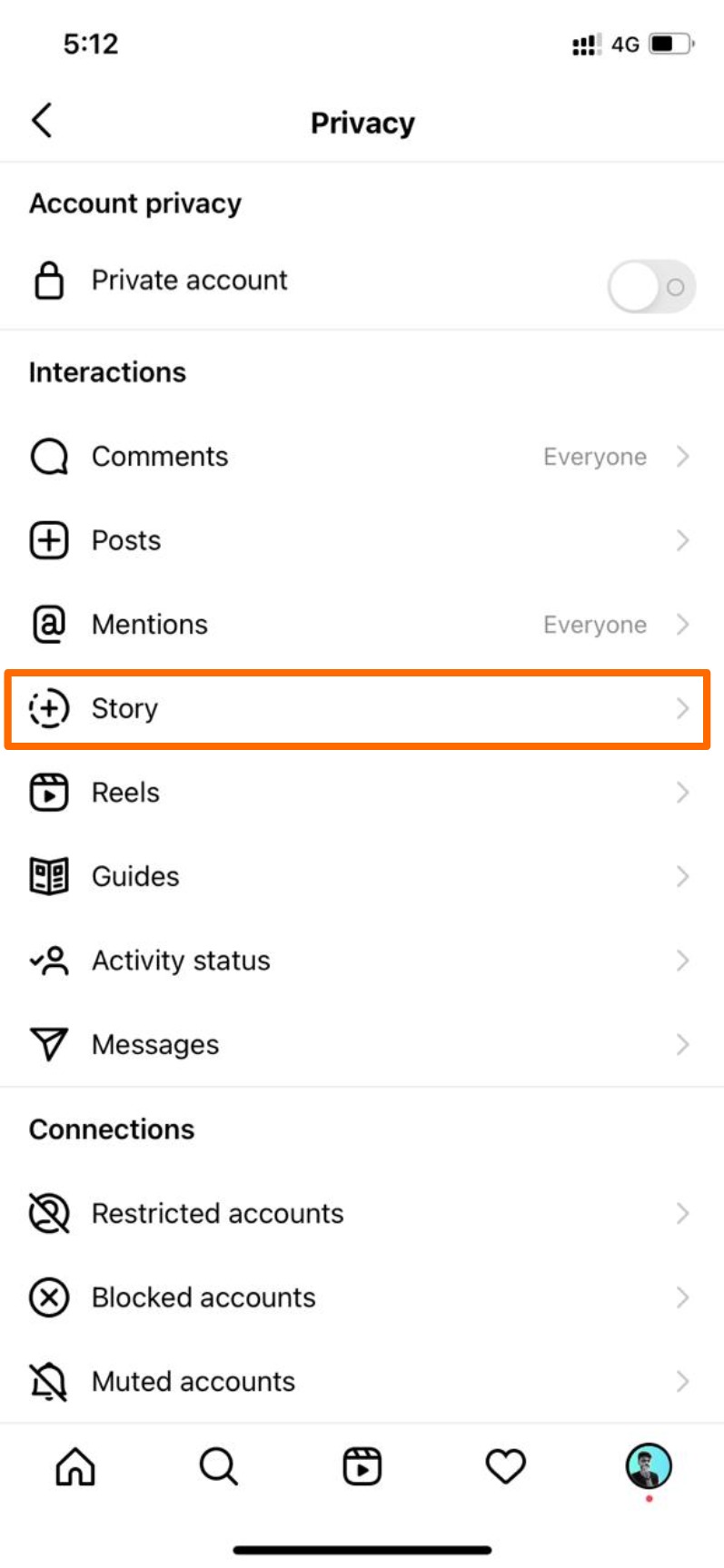Open Posts privacy settings
Image resolution: width=724 pixels, height=1568 pixels.
coord(362,541)
